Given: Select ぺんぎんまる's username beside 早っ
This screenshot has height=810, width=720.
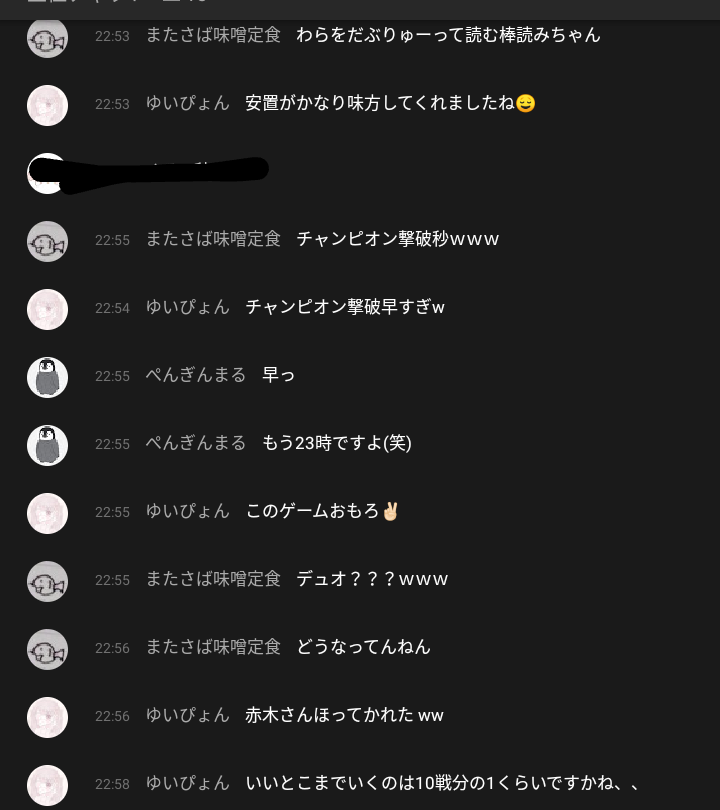Looking at the screenshot, I should point(196,375).
